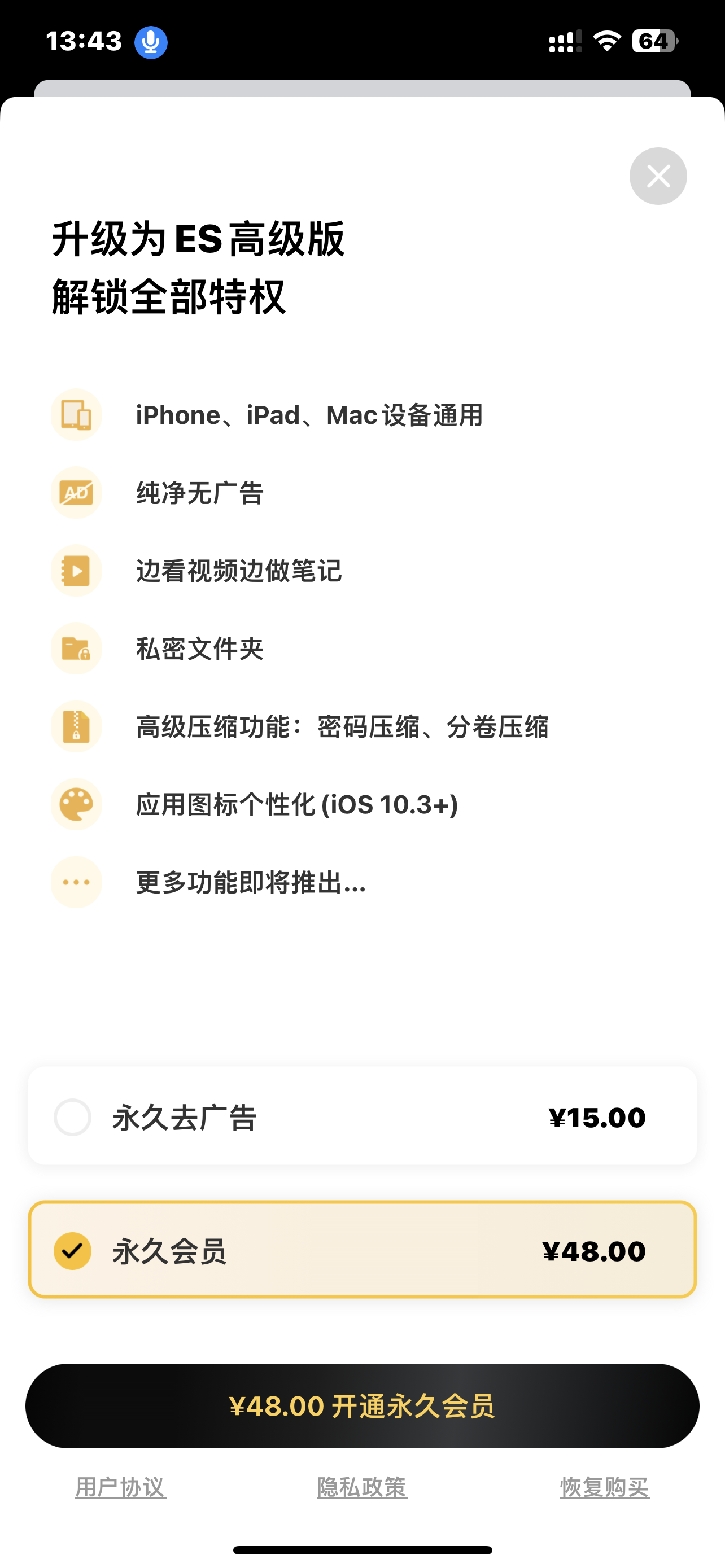Close the ES premium upgrade sheet

coord(657,177)
